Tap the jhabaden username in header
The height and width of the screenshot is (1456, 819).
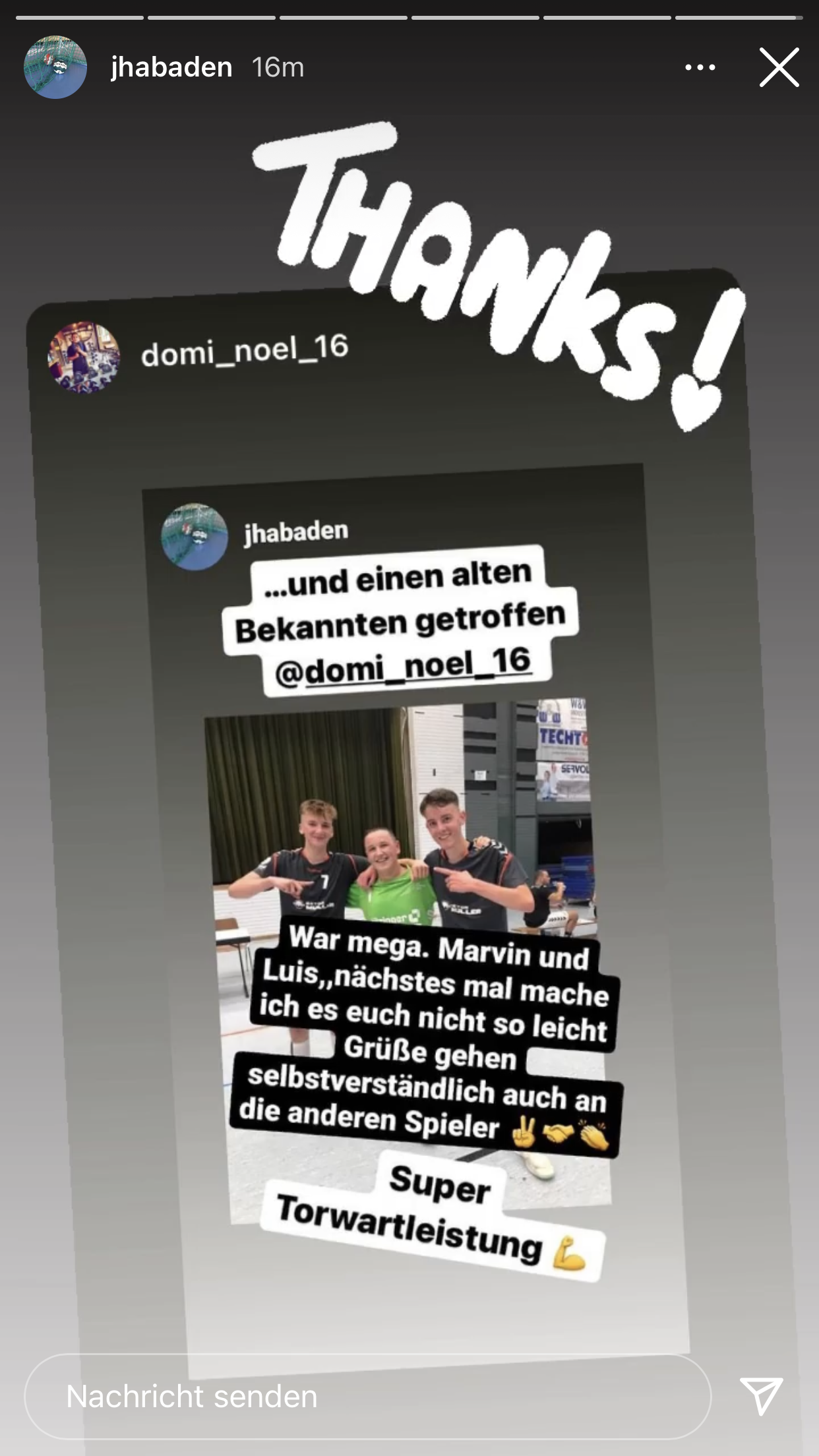171,67
